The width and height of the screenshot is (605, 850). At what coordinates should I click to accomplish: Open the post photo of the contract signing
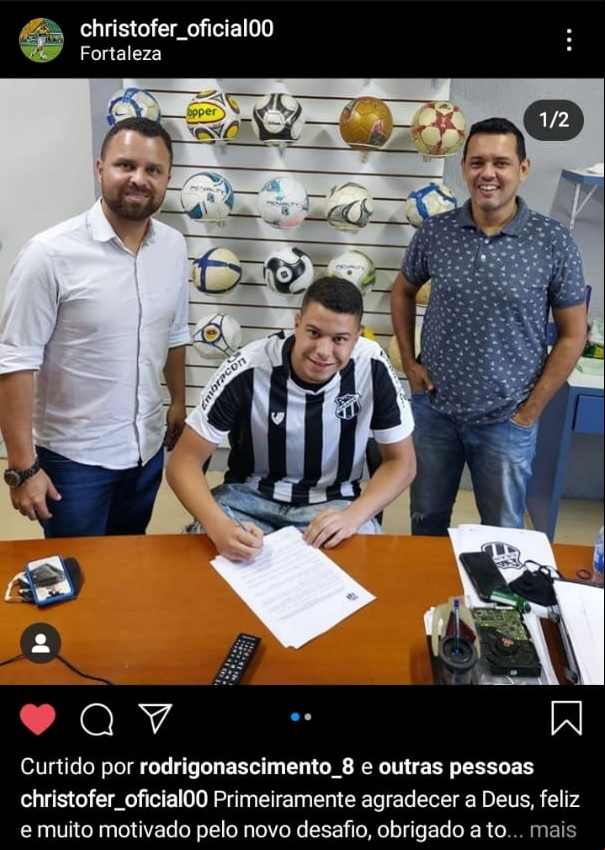302,400
